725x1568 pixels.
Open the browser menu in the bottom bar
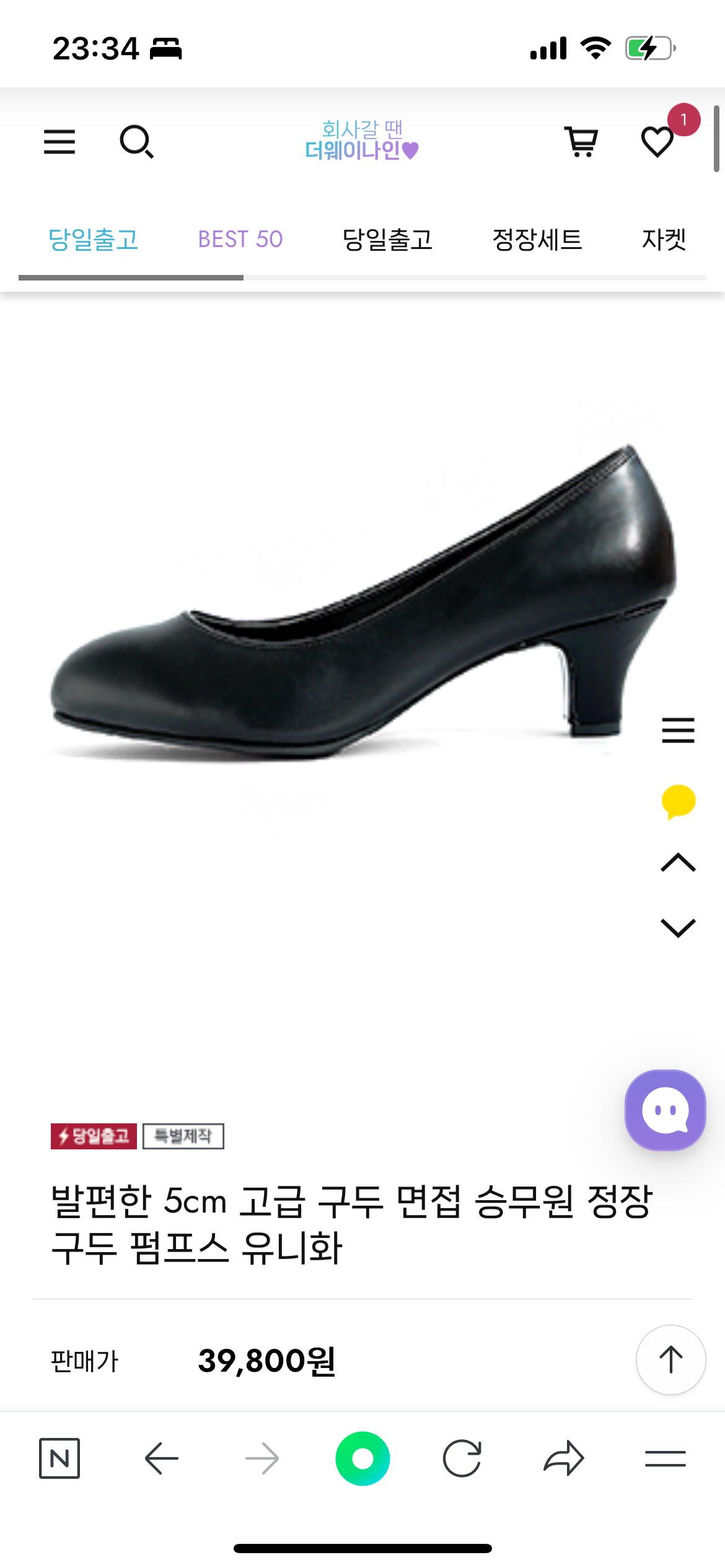[665, 1458]
